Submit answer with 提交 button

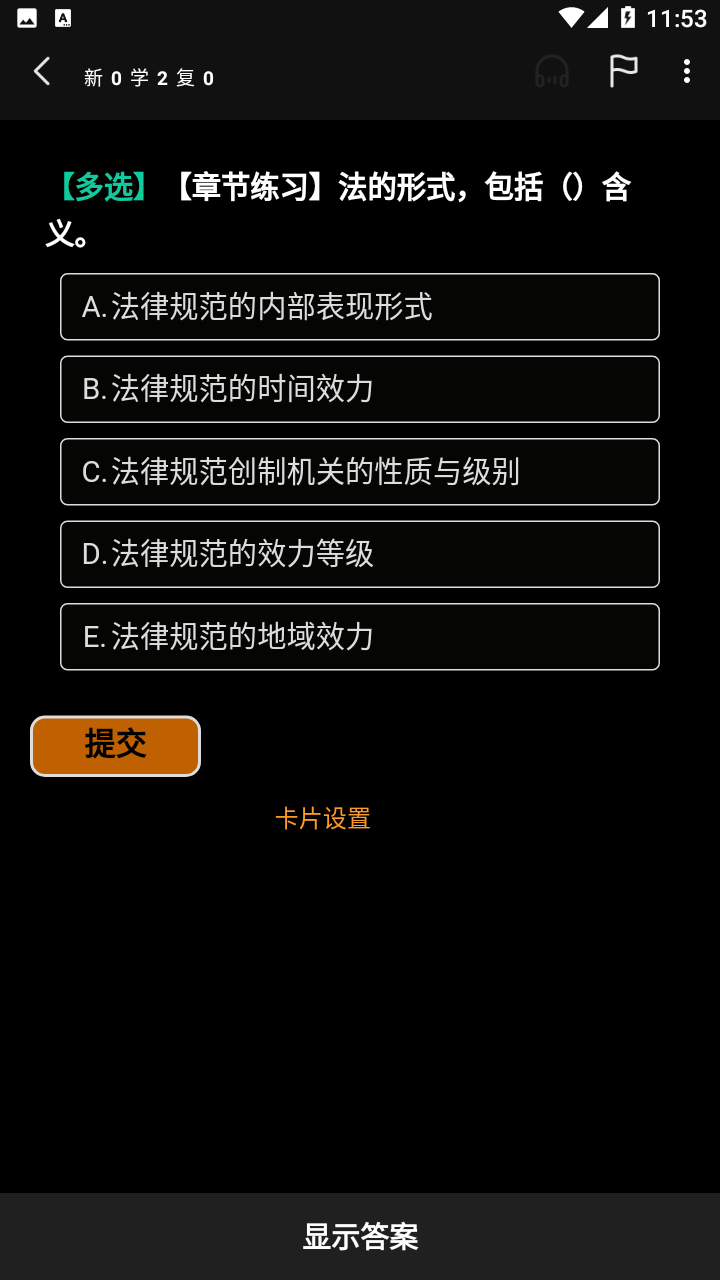coord(115,746)
